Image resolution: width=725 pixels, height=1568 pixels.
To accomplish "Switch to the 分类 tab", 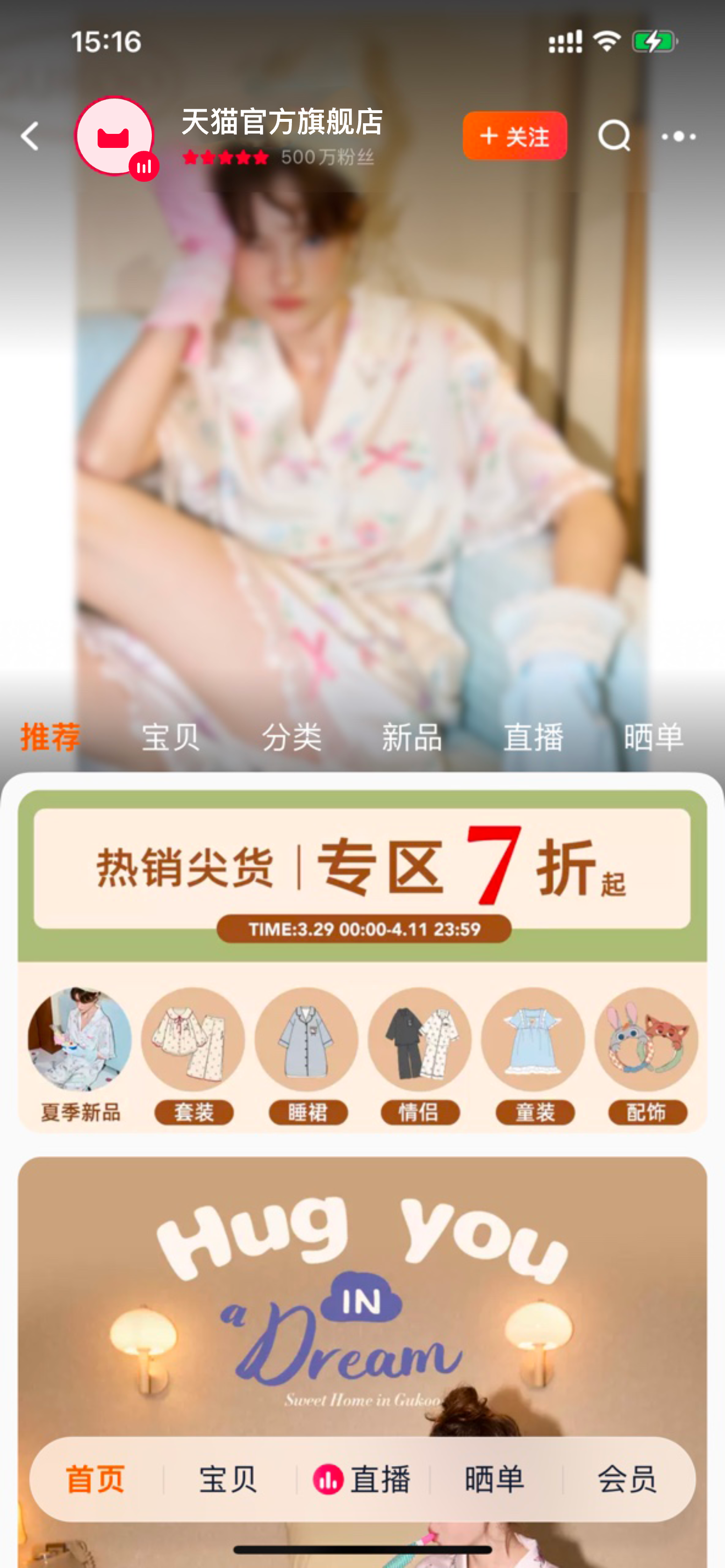I will coord(291,737).
